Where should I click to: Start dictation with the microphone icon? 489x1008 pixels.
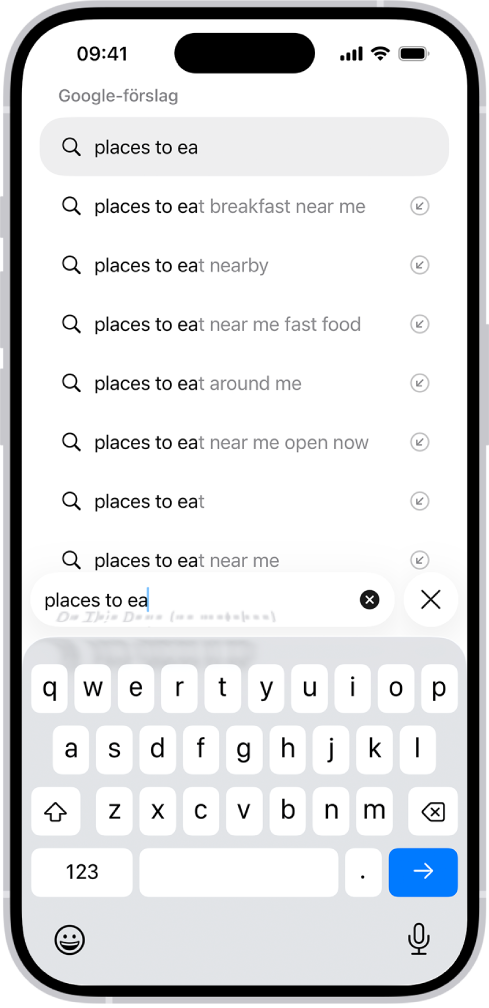(x=419, y=939)
